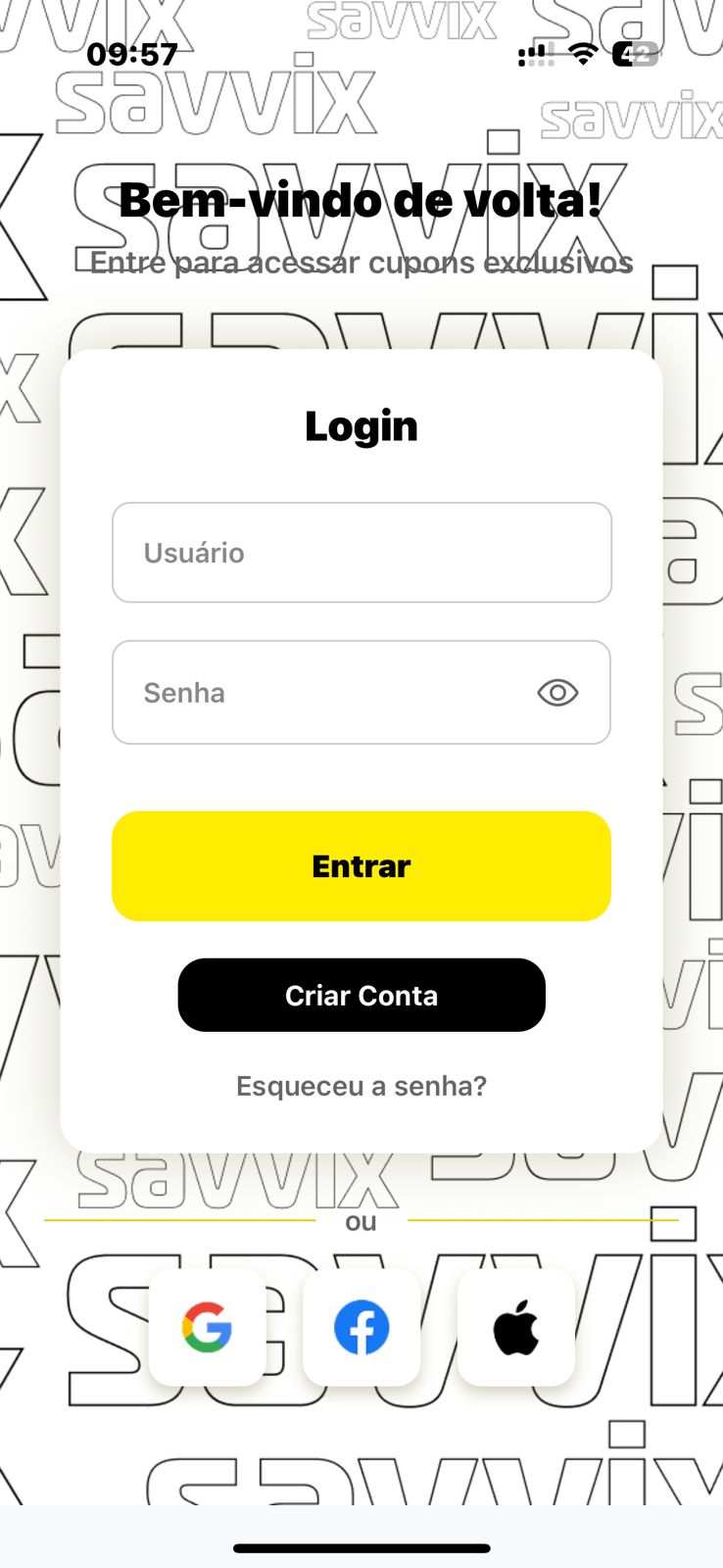The height and width of the screenshot is (1568, 723).
Task: Sign in with Google
Action: [207, 1328]
